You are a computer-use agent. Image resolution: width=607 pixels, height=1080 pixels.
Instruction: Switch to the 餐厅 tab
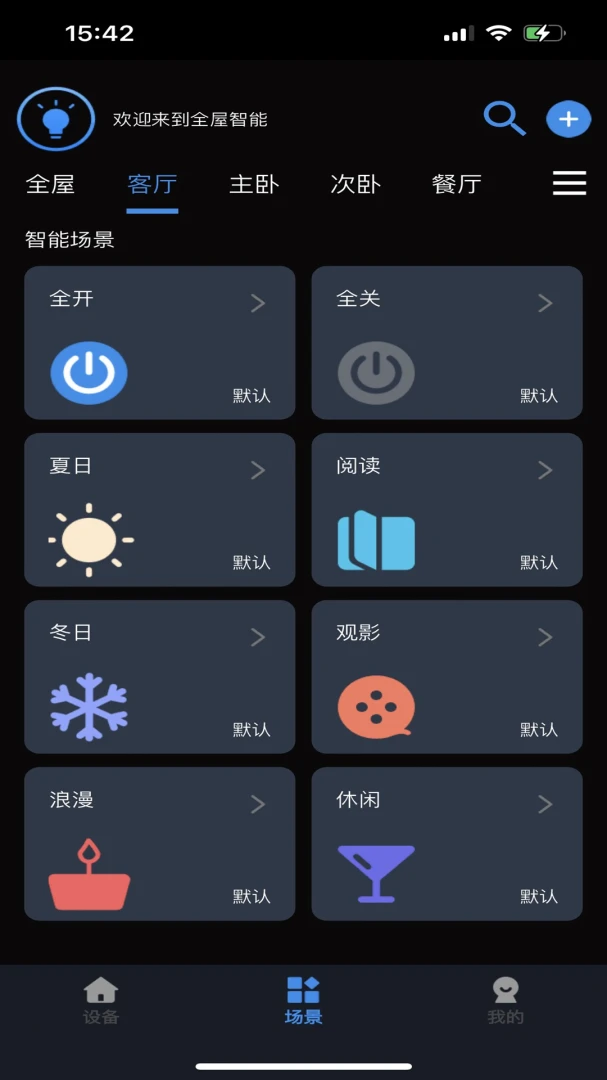(456, 184)
